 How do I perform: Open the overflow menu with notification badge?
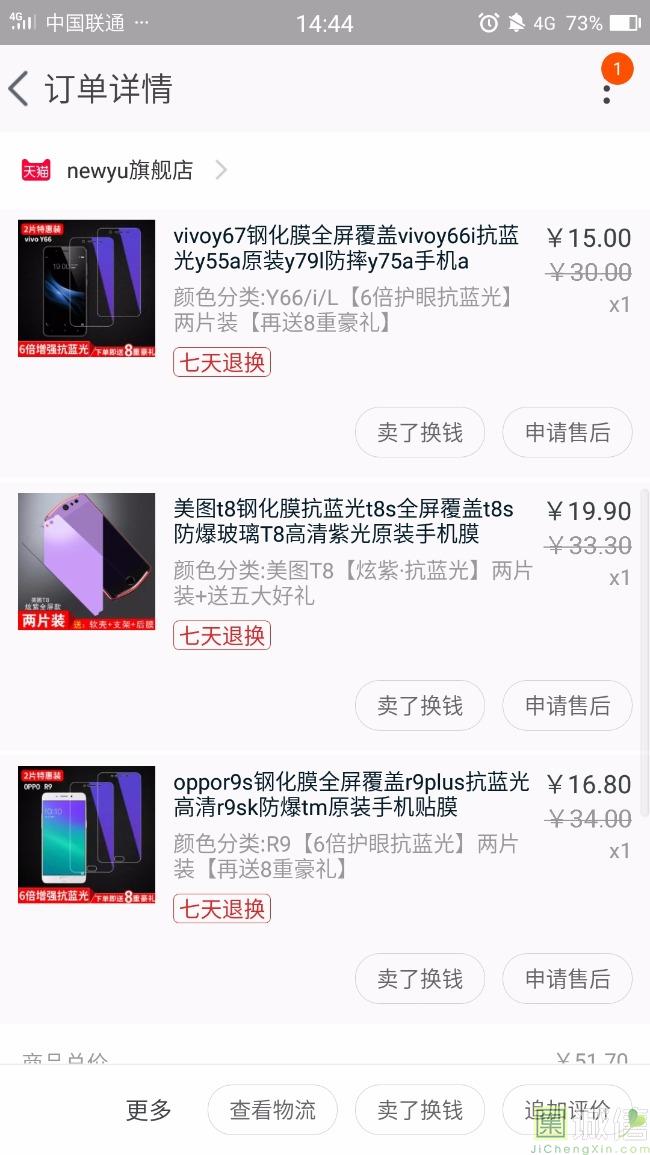click(x=607, y=90)
